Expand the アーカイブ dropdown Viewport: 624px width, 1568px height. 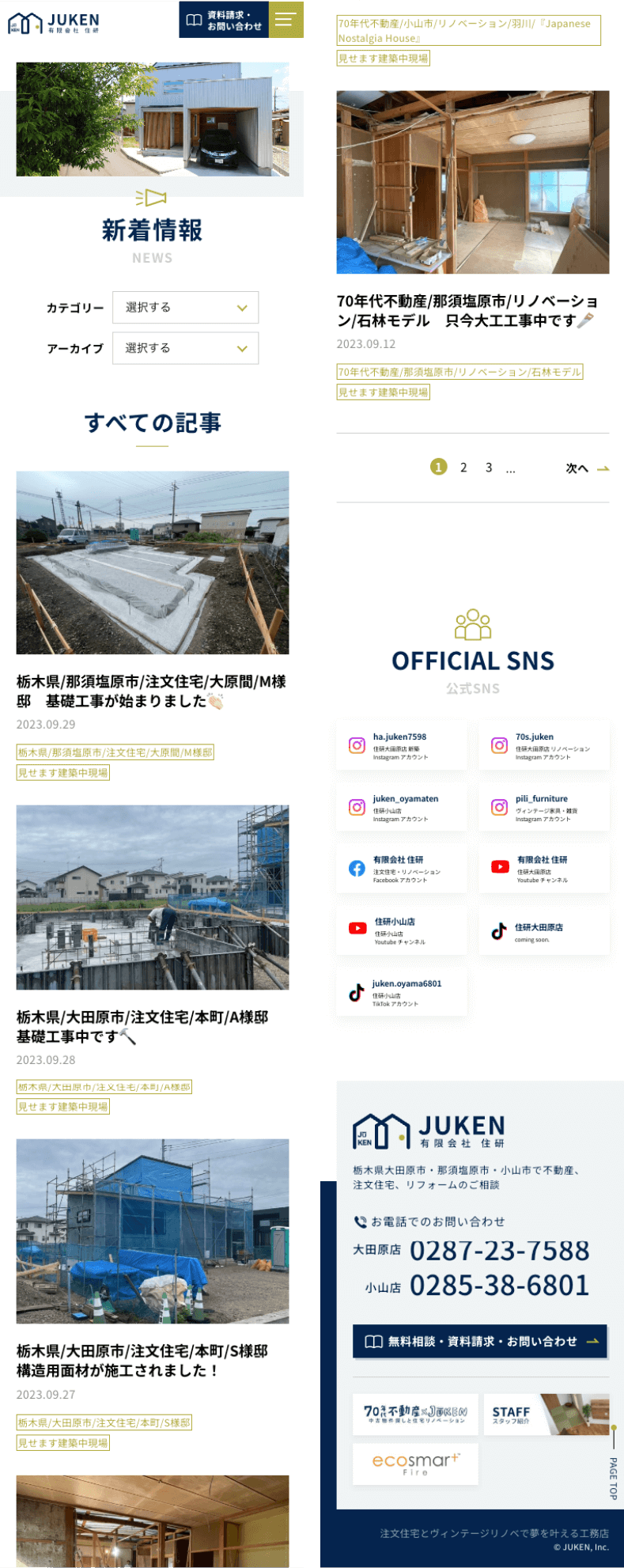(x=185, y=348)
